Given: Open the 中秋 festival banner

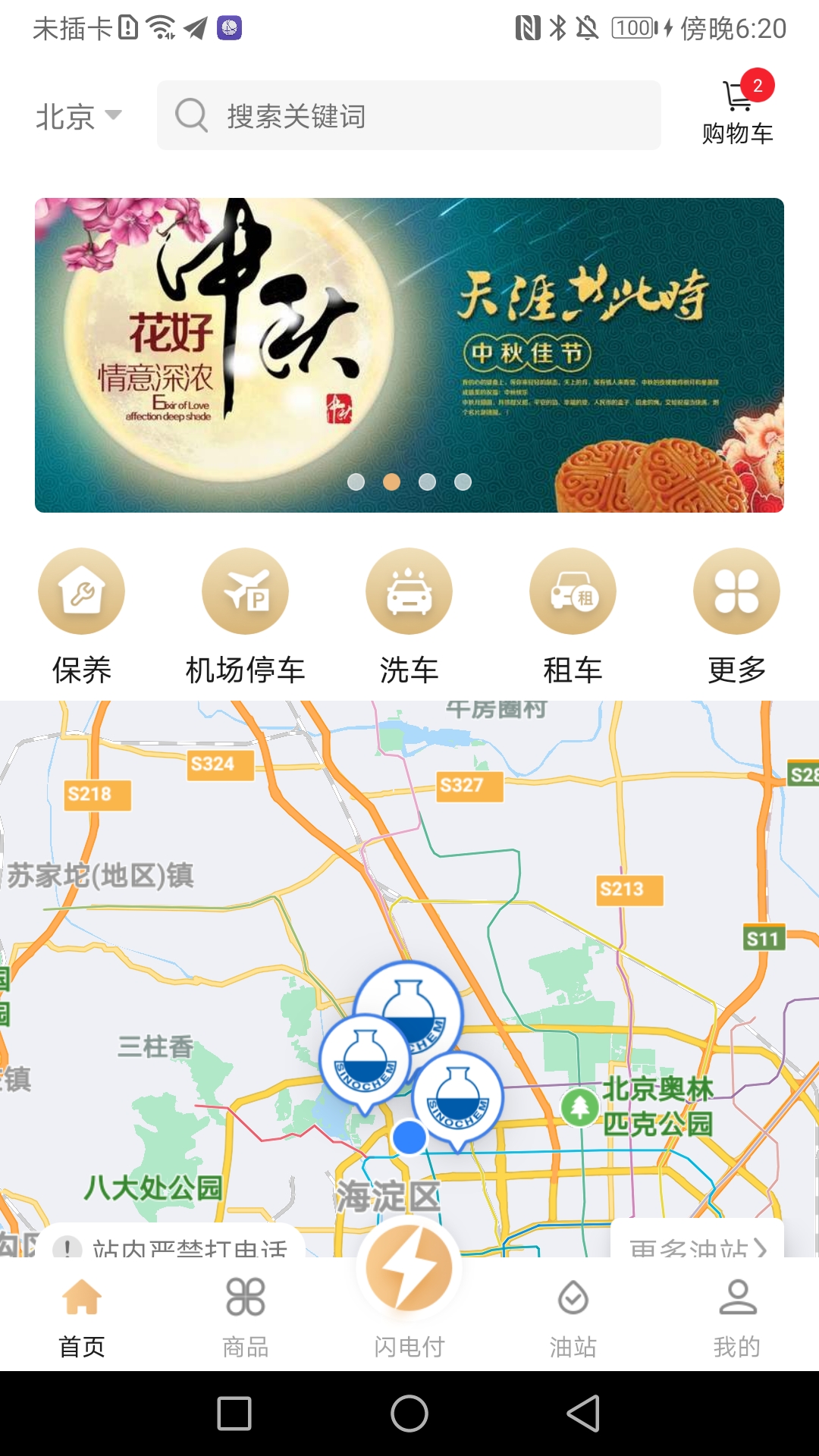Looking at the screenshot, I should (409, 355).
